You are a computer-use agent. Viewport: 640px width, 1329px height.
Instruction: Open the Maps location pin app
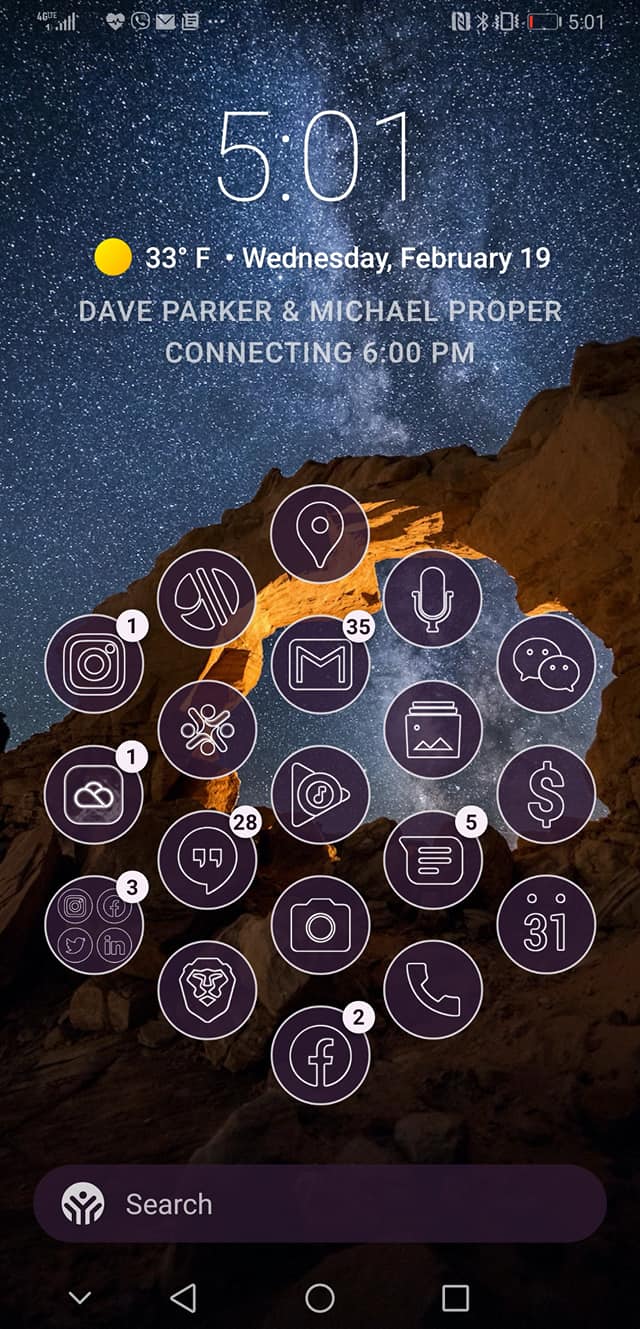tap(320, 534)
